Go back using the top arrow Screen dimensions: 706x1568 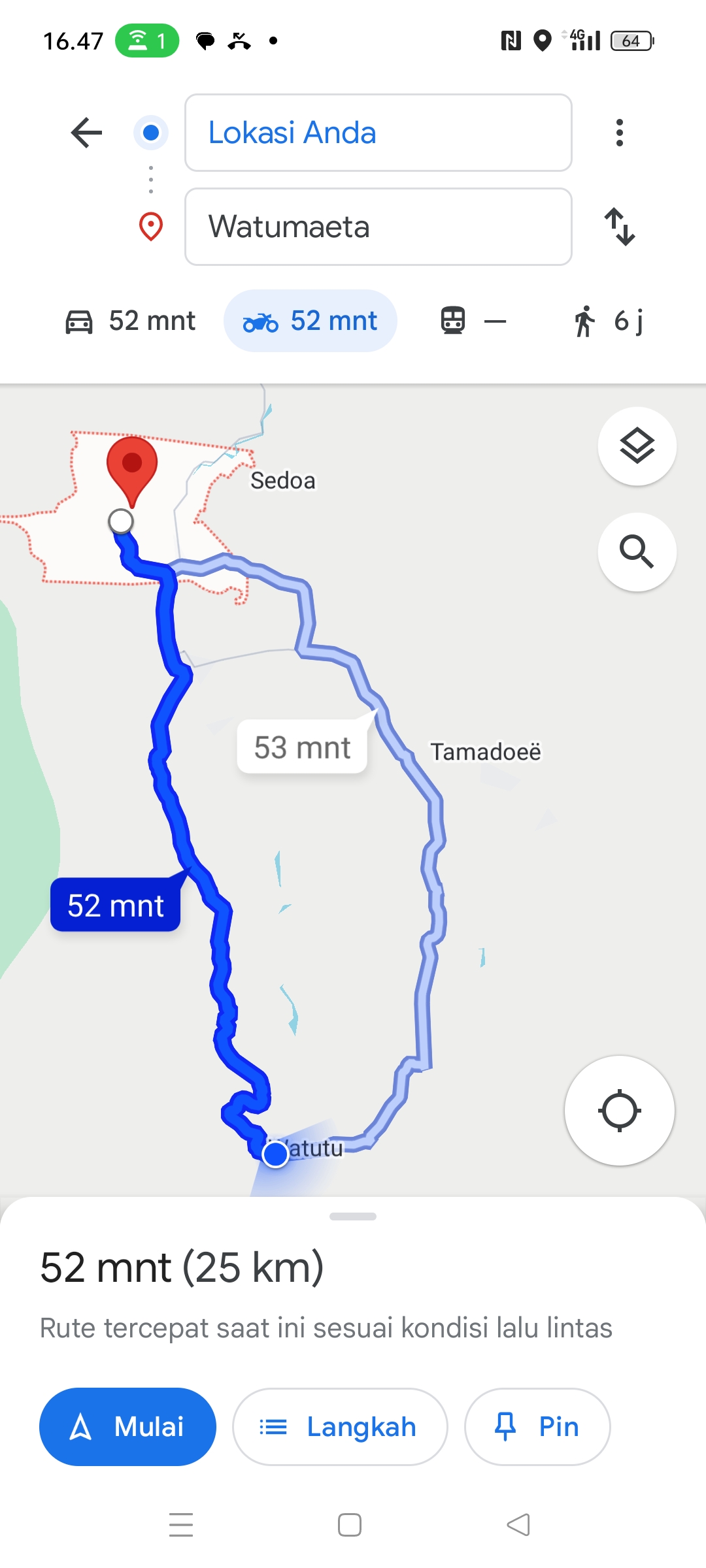click(x=86, y=133)
